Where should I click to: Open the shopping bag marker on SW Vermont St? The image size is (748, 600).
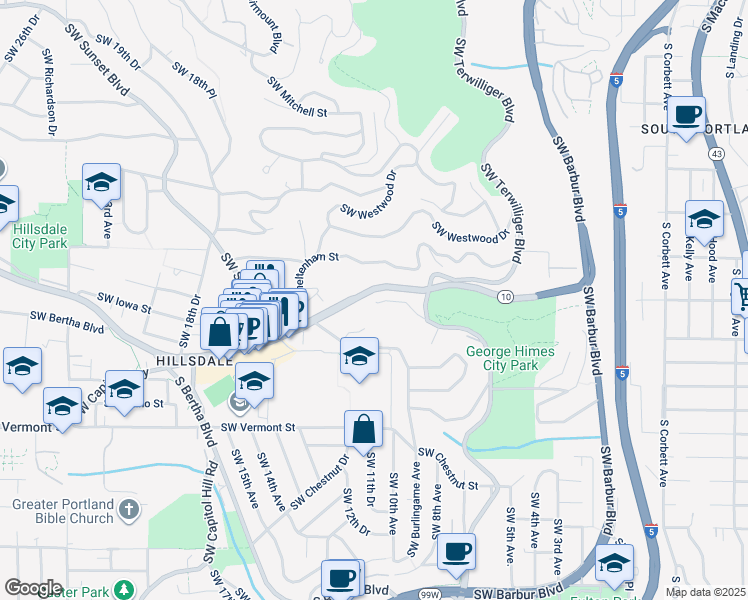364,429
